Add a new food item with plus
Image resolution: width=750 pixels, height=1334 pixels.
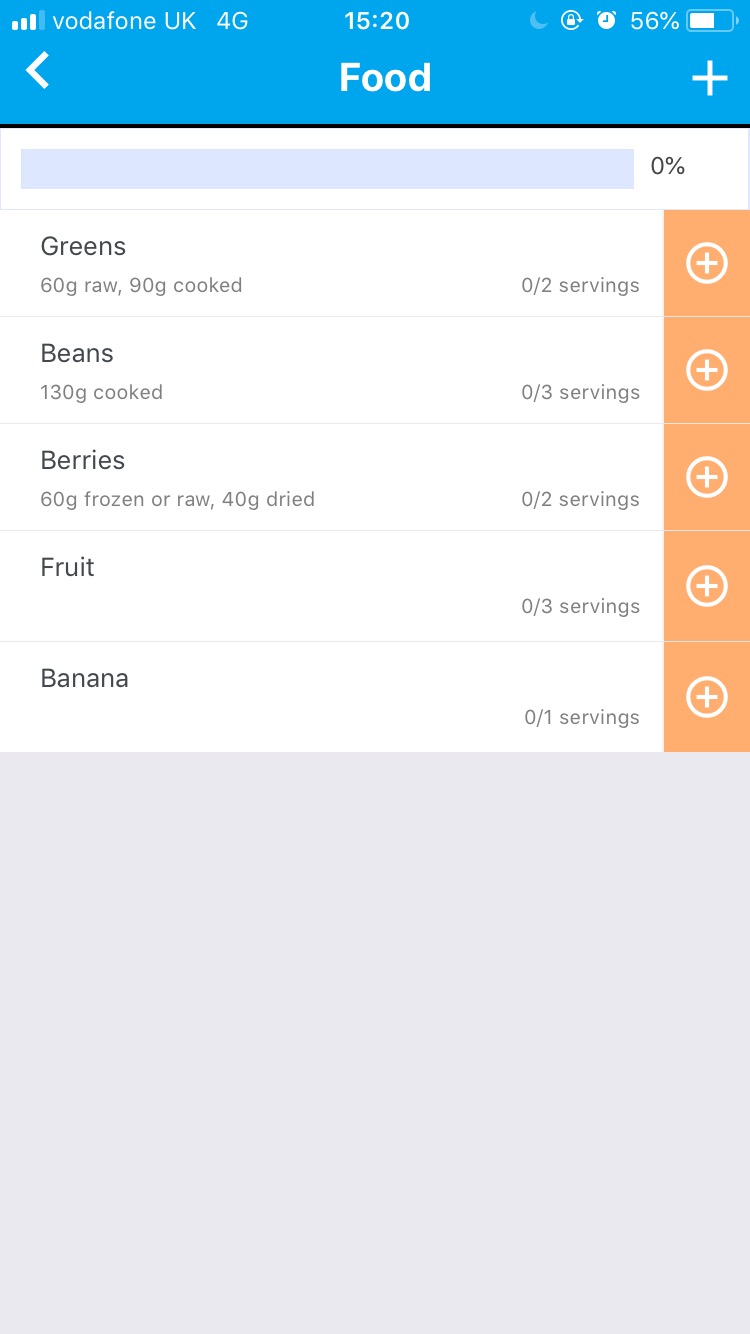pos(709,78)
